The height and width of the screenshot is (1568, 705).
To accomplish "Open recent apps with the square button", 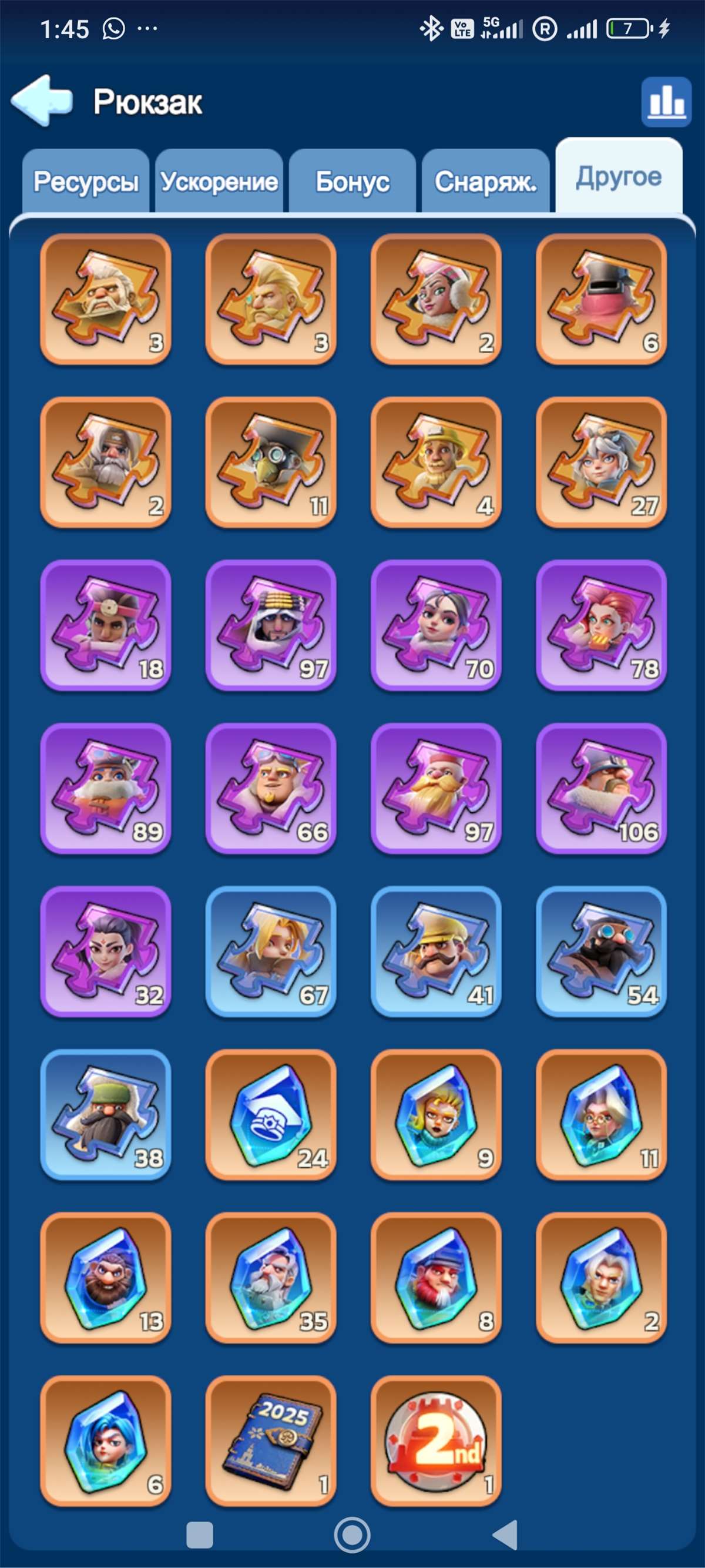I will (200, 1535).
